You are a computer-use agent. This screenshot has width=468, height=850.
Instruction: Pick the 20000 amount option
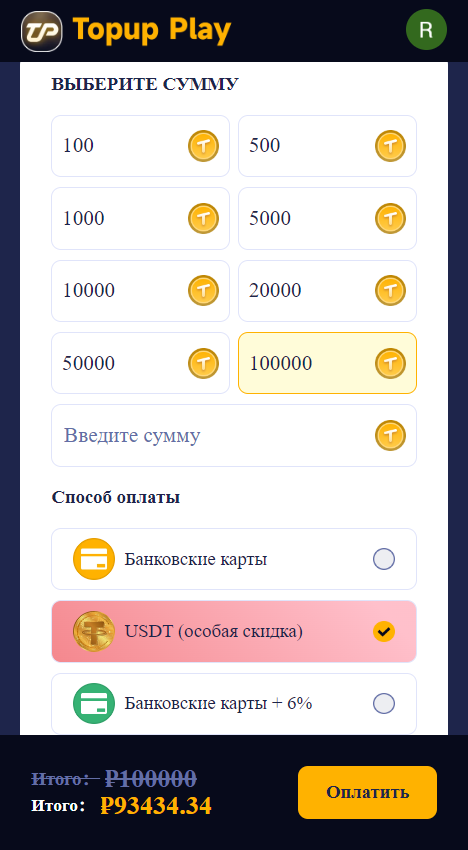point(327,291)
